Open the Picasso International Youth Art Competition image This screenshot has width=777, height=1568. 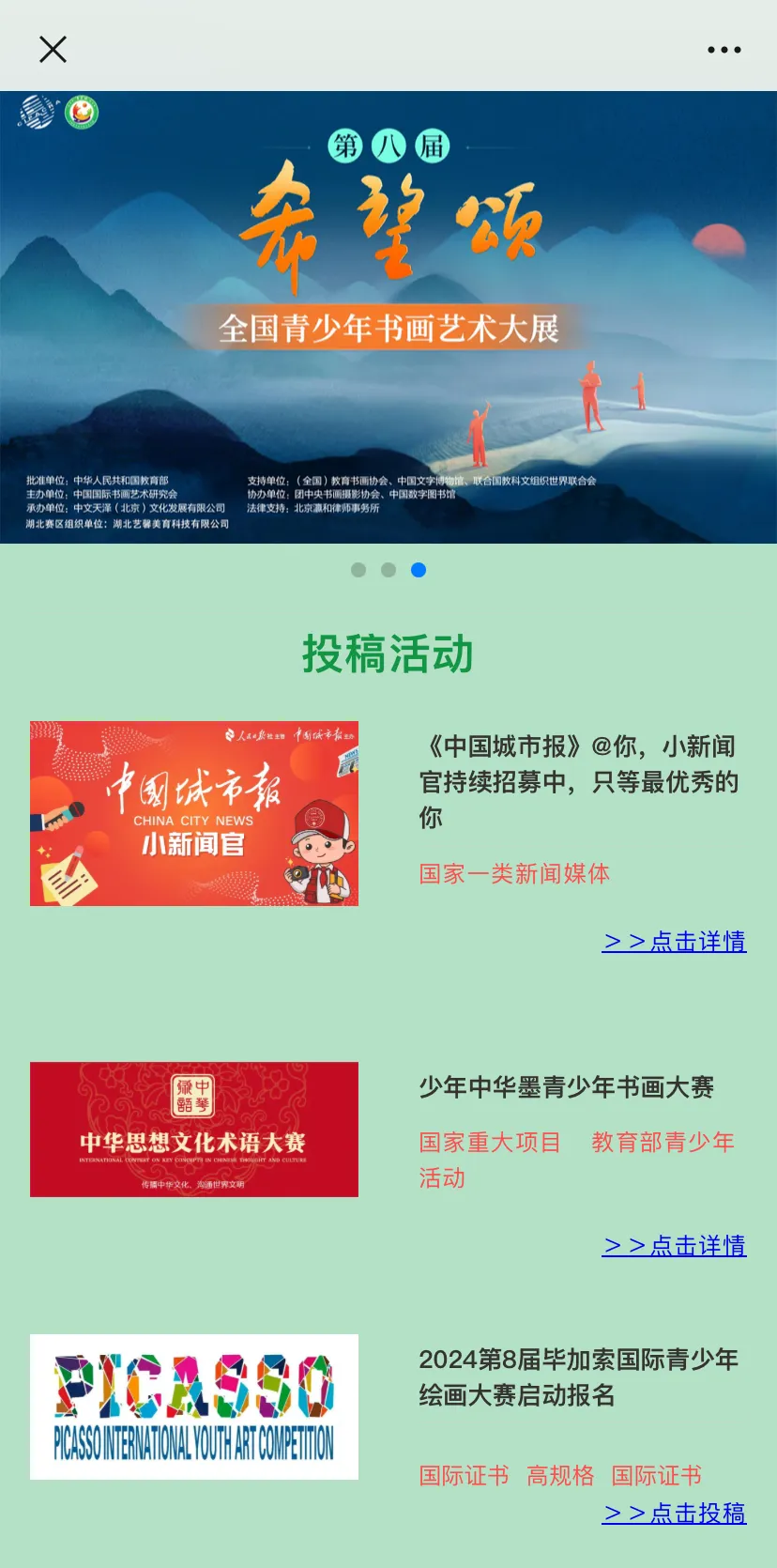194,1407
